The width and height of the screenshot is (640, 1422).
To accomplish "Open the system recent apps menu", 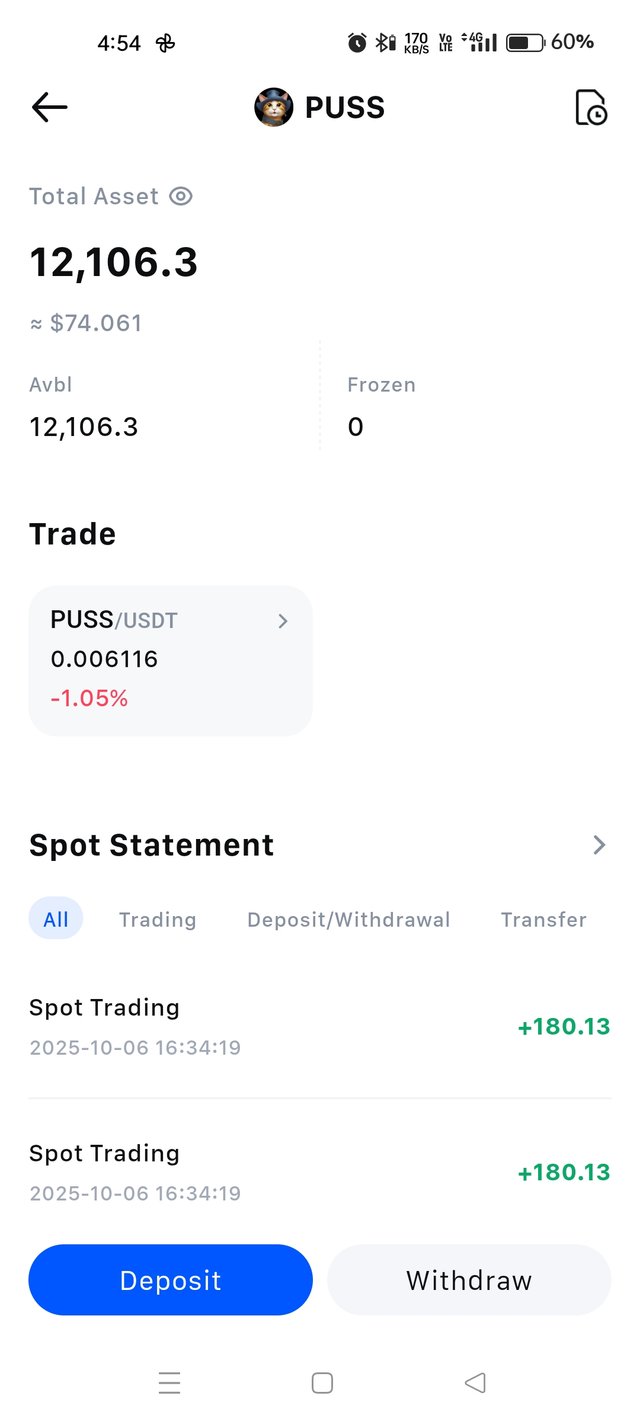I will tap(169, 1383).
